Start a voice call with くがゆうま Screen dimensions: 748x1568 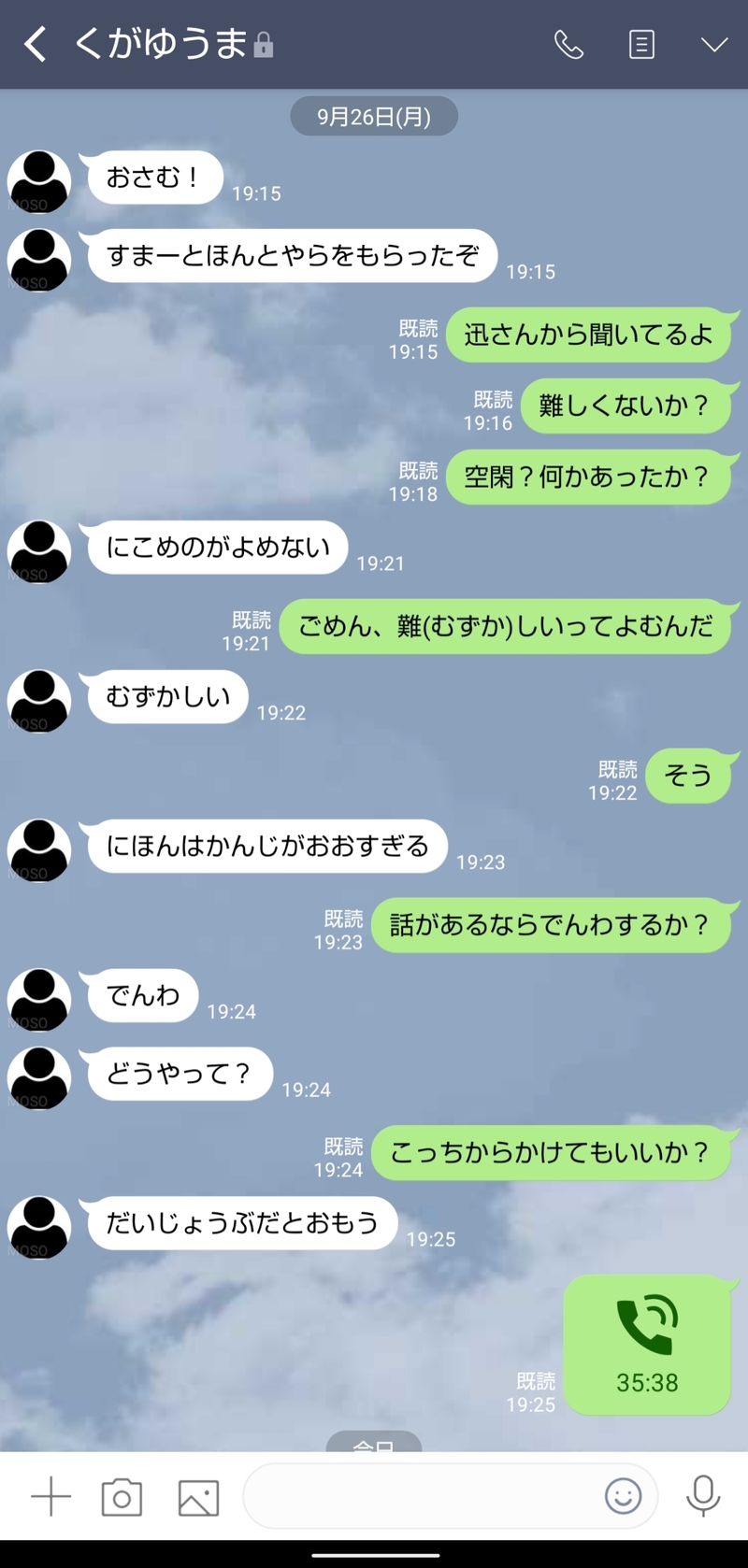coord(568,44)
